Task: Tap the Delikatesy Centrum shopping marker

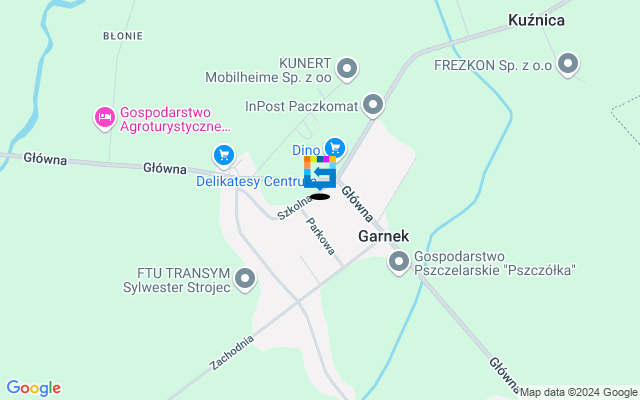Action: [x=223, y=155]
